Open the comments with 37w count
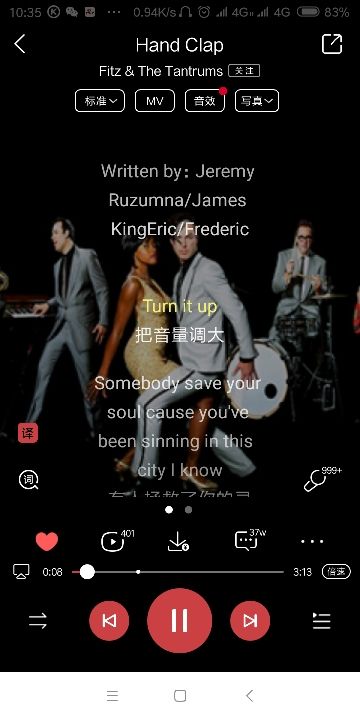Screen dimensions: 360x720 point(249,540)
